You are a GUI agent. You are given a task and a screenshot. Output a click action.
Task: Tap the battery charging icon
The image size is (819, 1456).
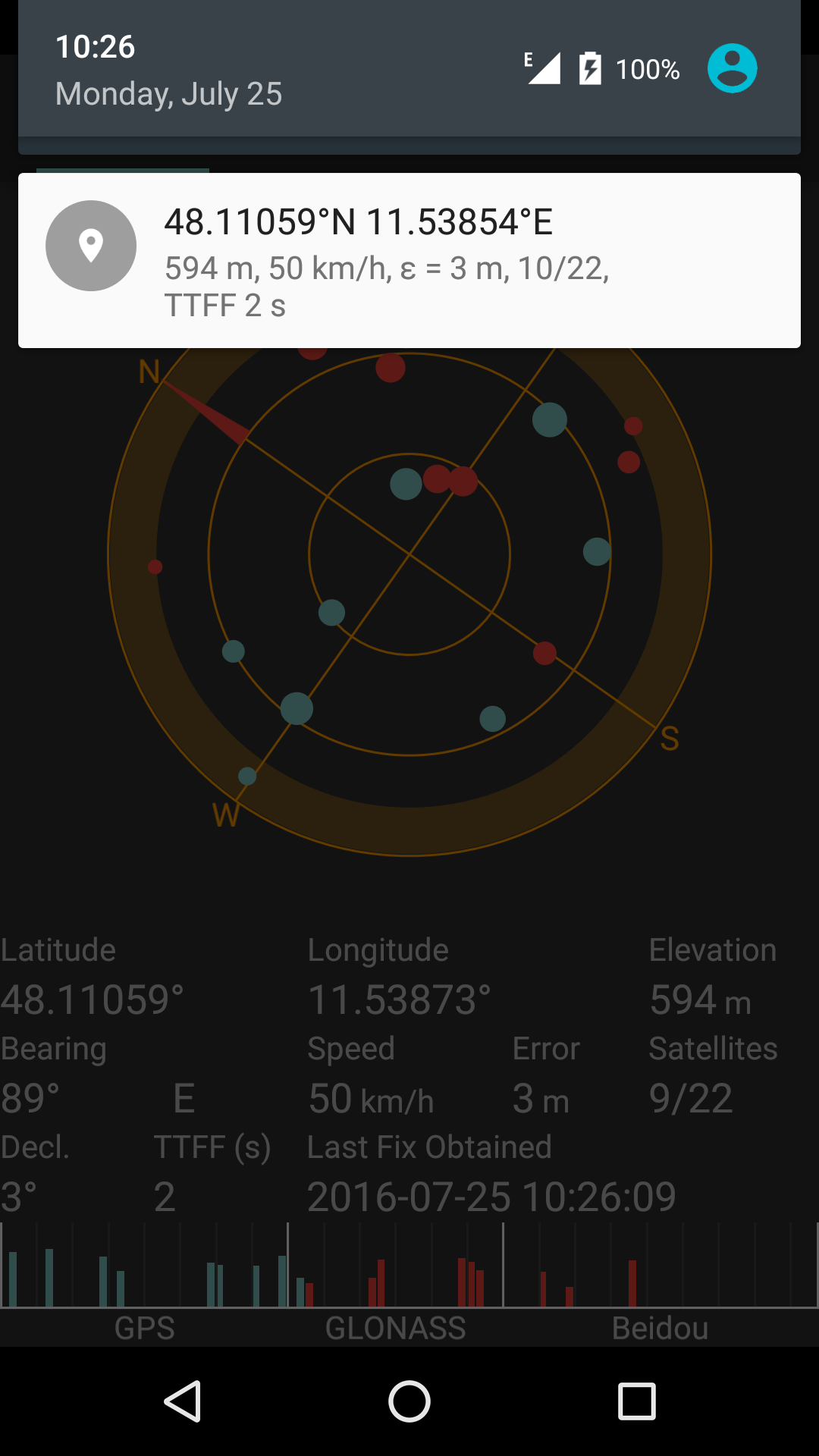(591, 68)
